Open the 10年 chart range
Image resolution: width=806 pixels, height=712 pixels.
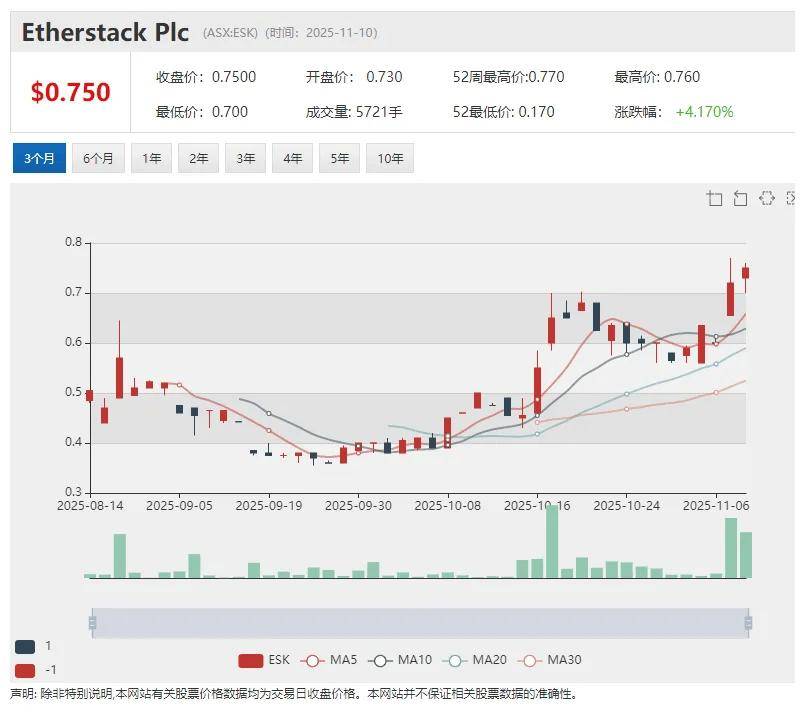389,158
